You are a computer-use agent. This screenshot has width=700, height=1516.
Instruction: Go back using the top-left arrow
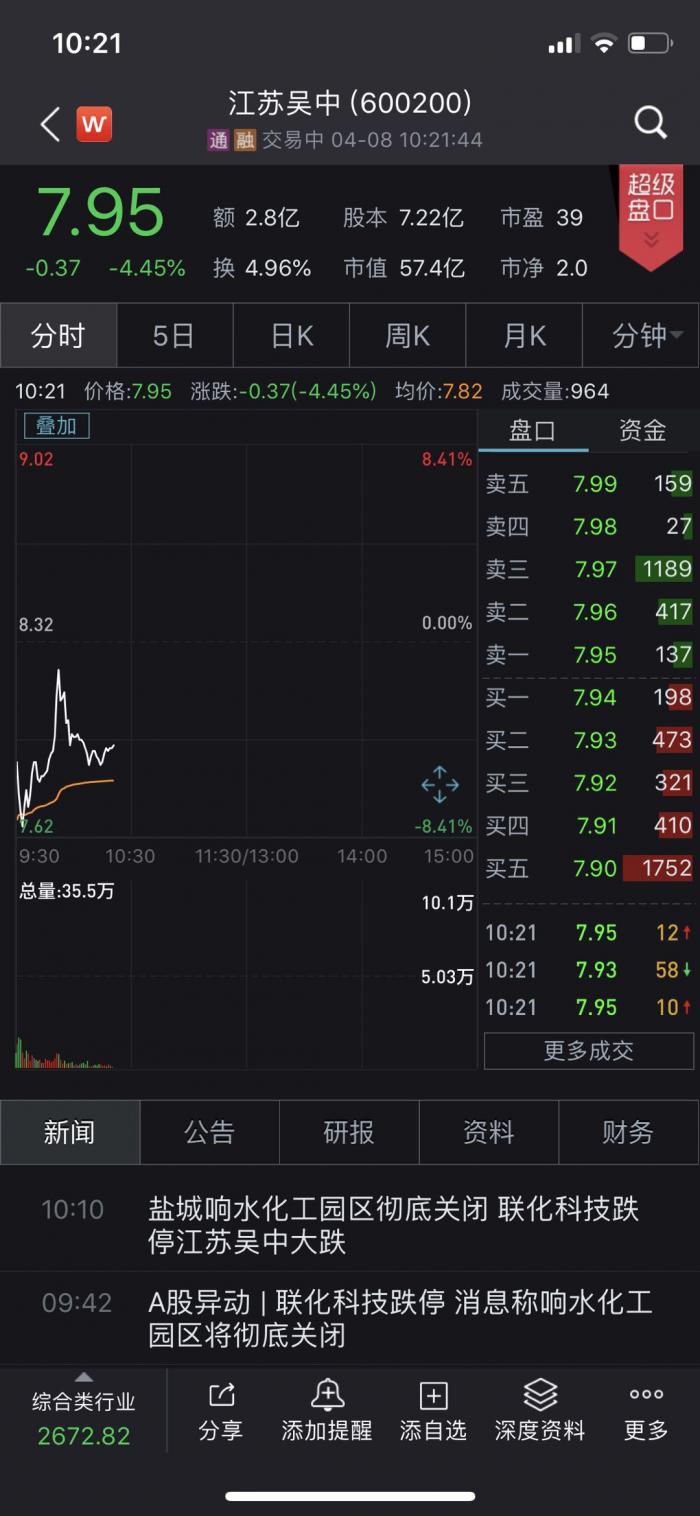point(50,124)
